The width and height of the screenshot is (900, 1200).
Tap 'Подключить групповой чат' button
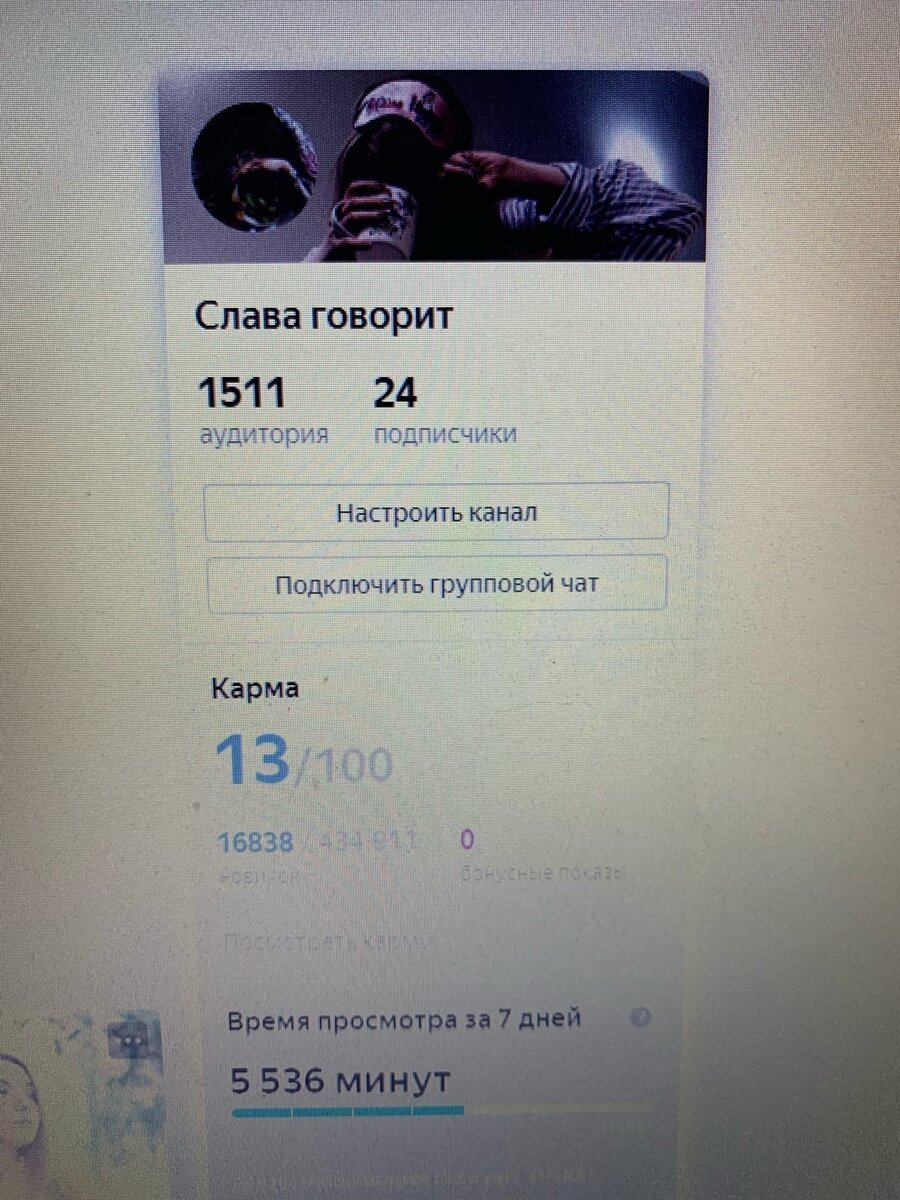pos(436,584)
